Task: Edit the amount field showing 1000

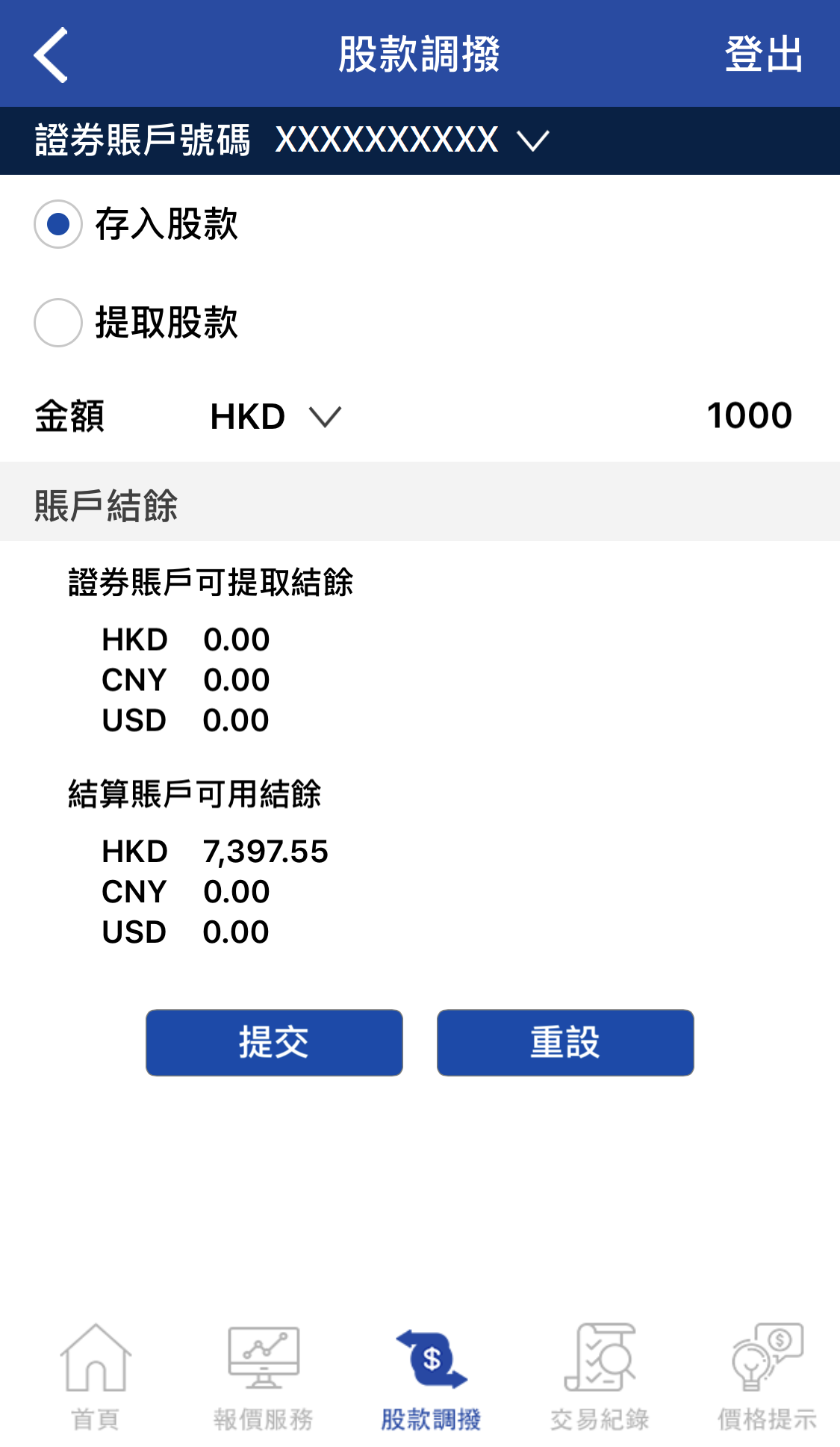Action: pyautogui.click(x=748, y=416)
